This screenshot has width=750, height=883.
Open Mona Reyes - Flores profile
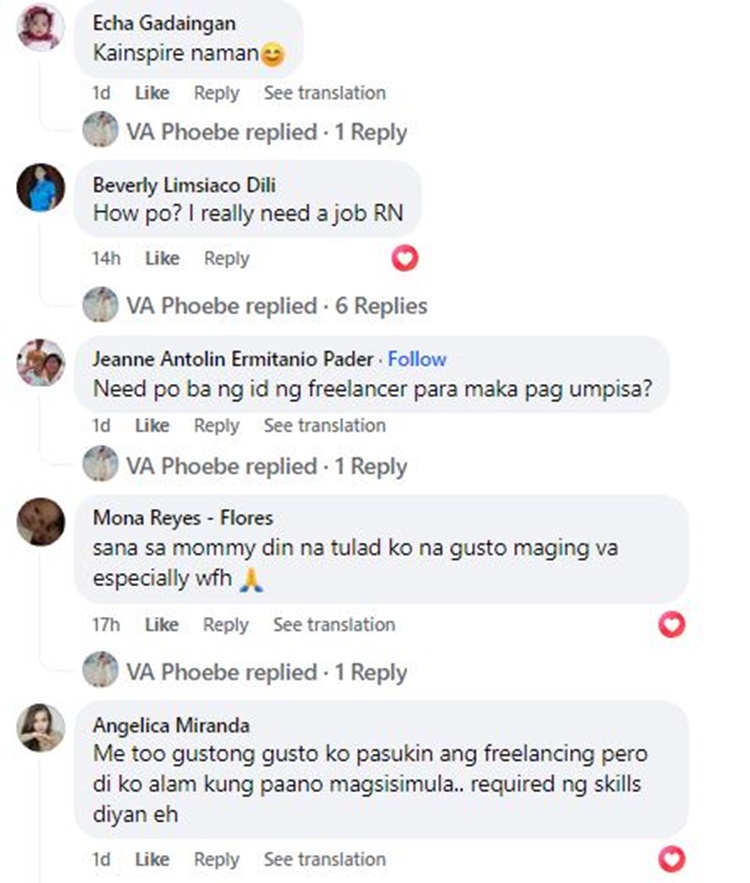[x=182, y=517]
